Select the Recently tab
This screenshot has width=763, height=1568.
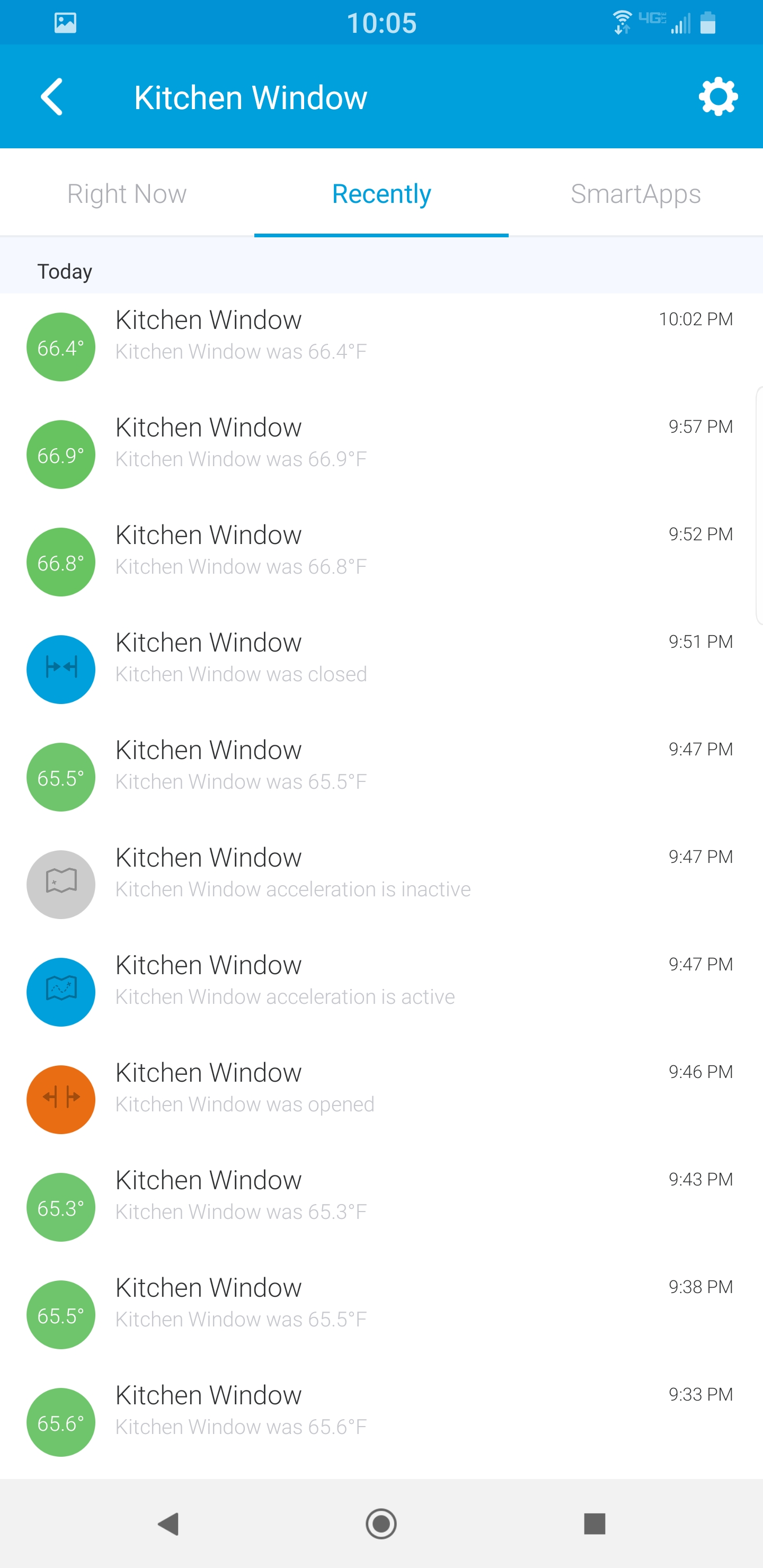click(381, 193)
